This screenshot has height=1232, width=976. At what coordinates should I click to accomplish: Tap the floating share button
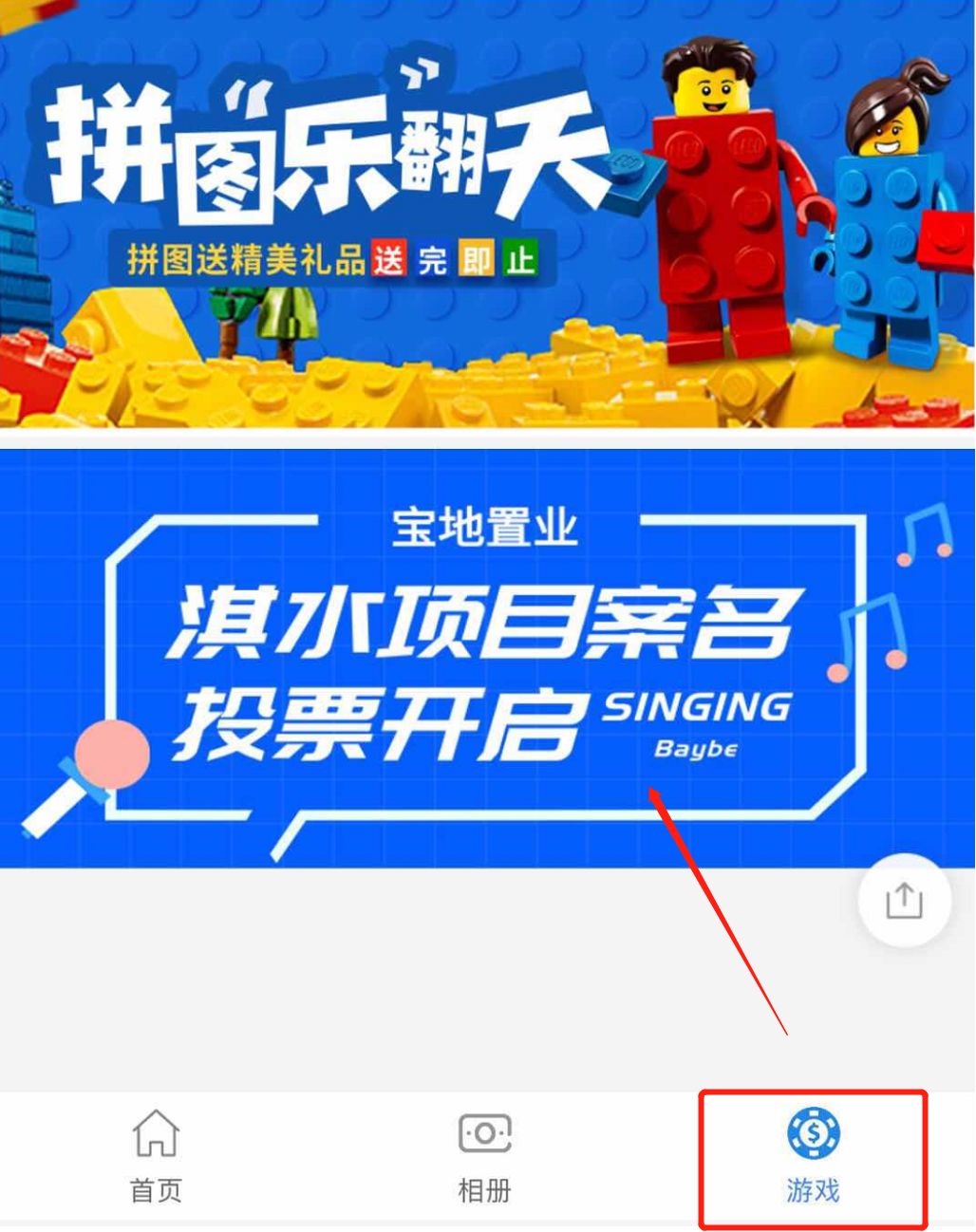(904, 900)
